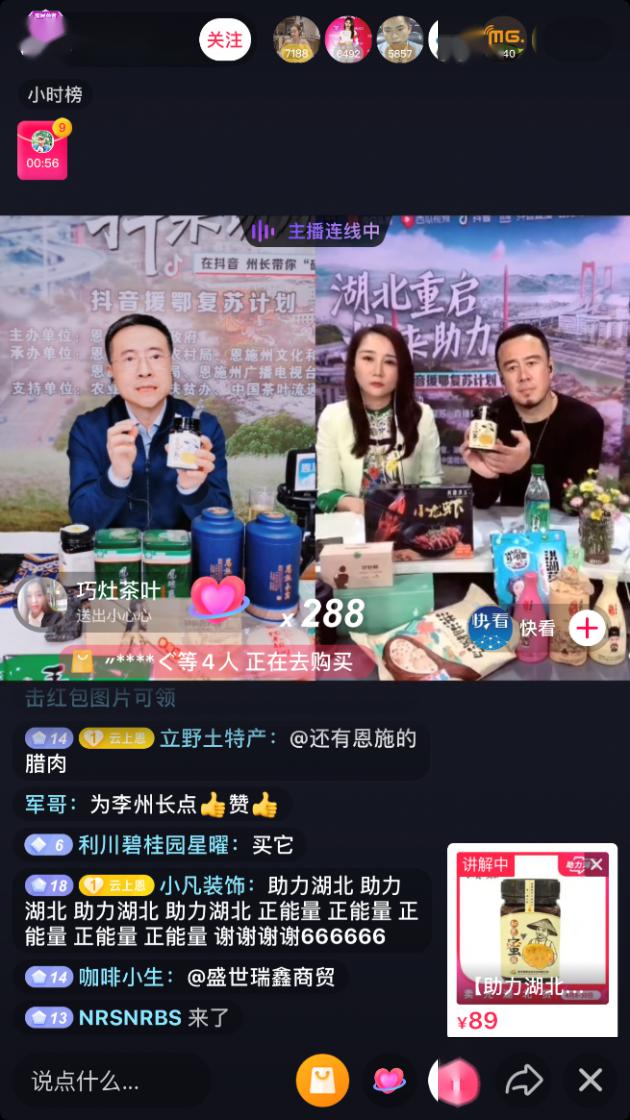Dismiss the ¥89 product card
Viewport: 630px width, 1120px height.
click(x=596, y=864)
